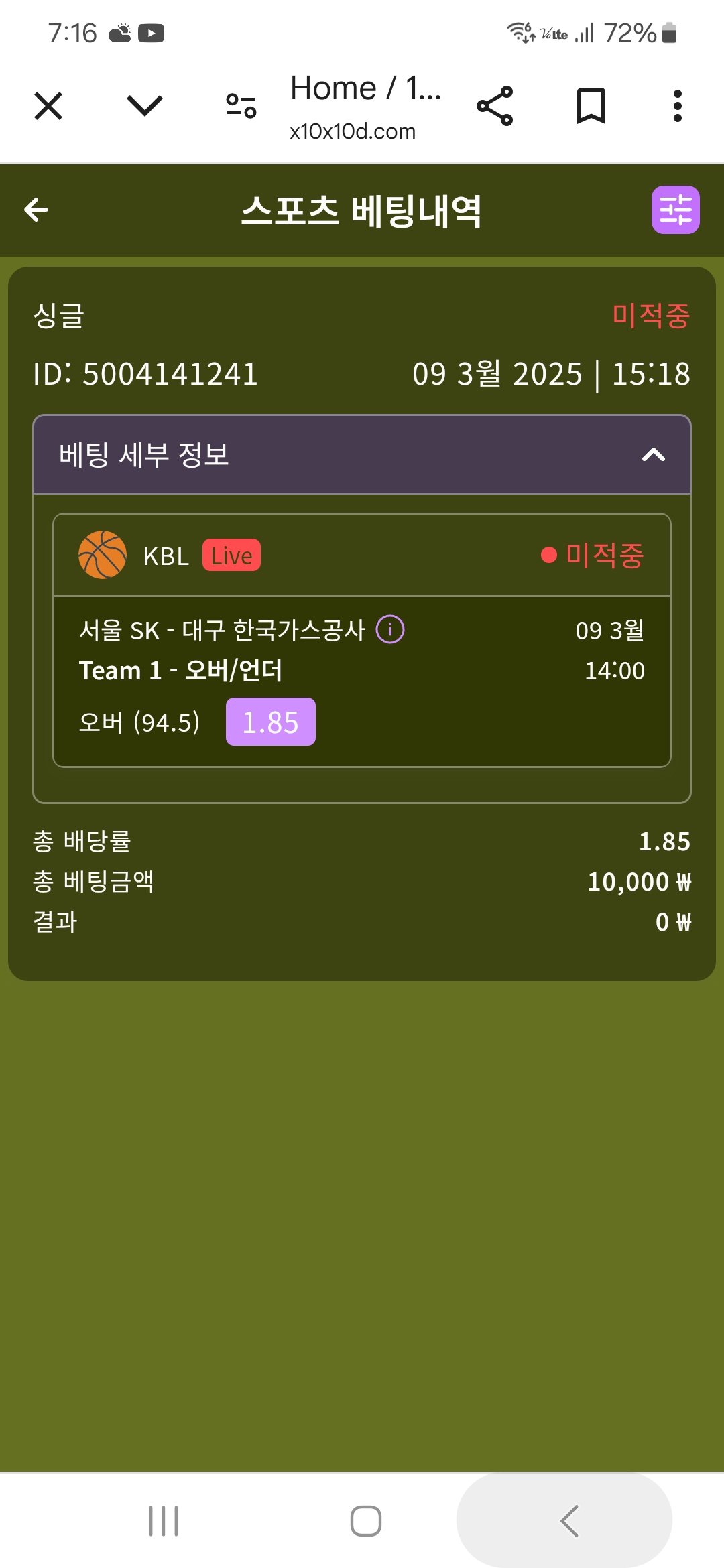The width and height of the screenshot is (724, 1568).
Task: Open match info icon beside 대구 한국가스공사
Action: point(390,630)
